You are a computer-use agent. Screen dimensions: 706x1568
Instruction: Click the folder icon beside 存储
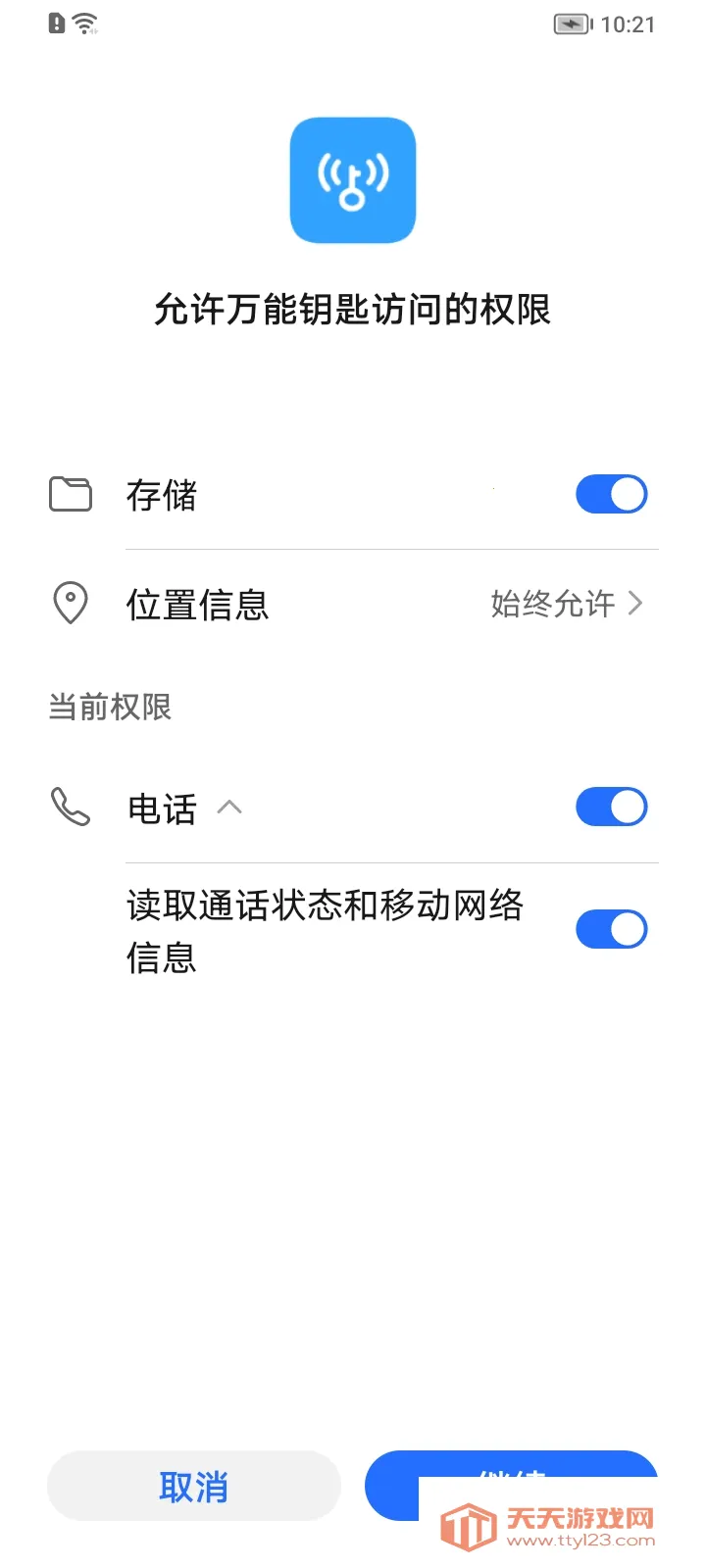point(70,494)
